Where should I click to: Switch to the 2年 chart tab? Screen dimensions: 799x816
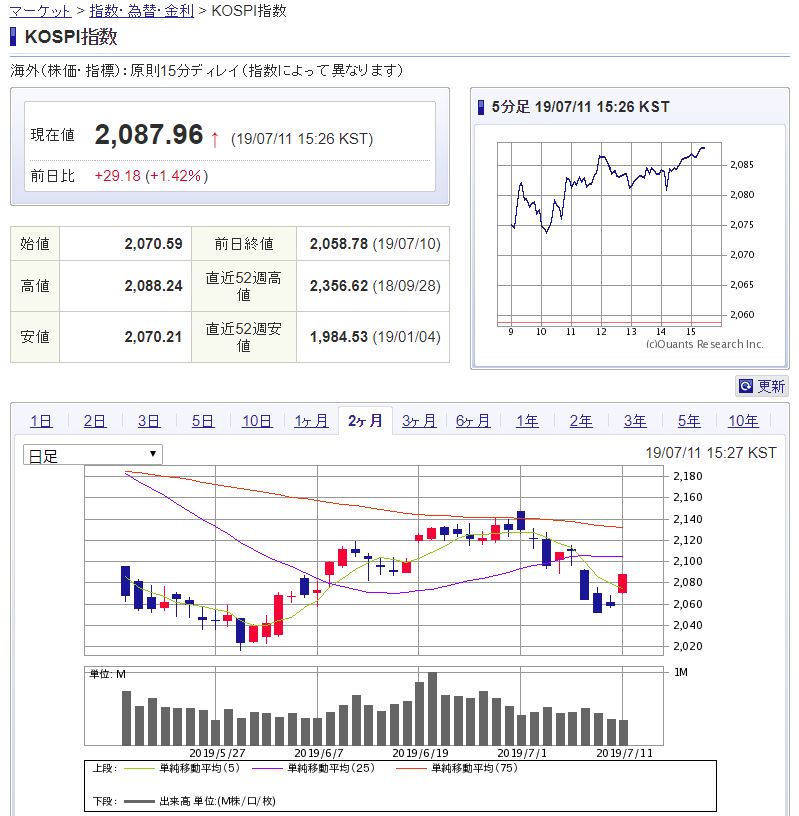pyautogui.click(x=581, y=421)
